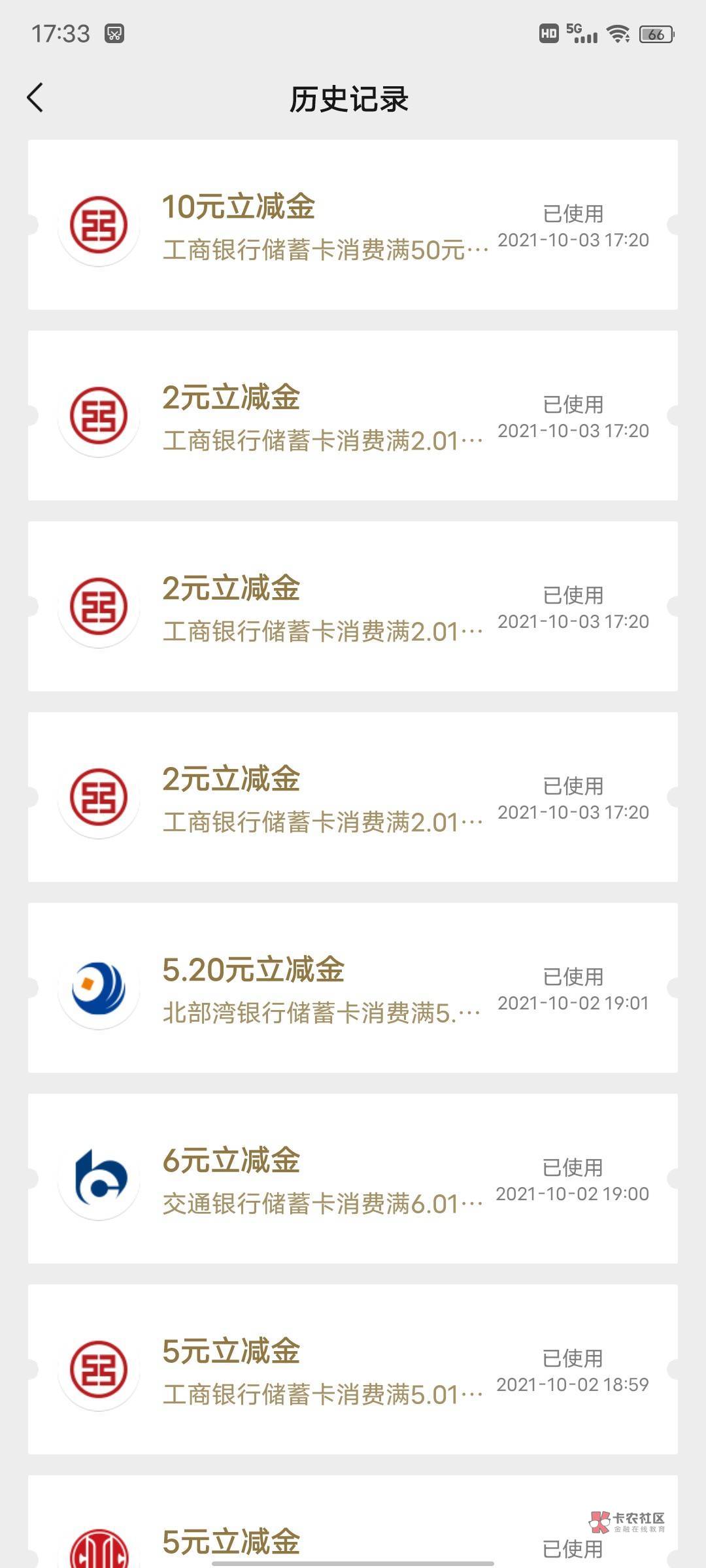Open the 5元立减金 used at 18:59
The height and width of the screenshot is (1568, 706).
353,1369
